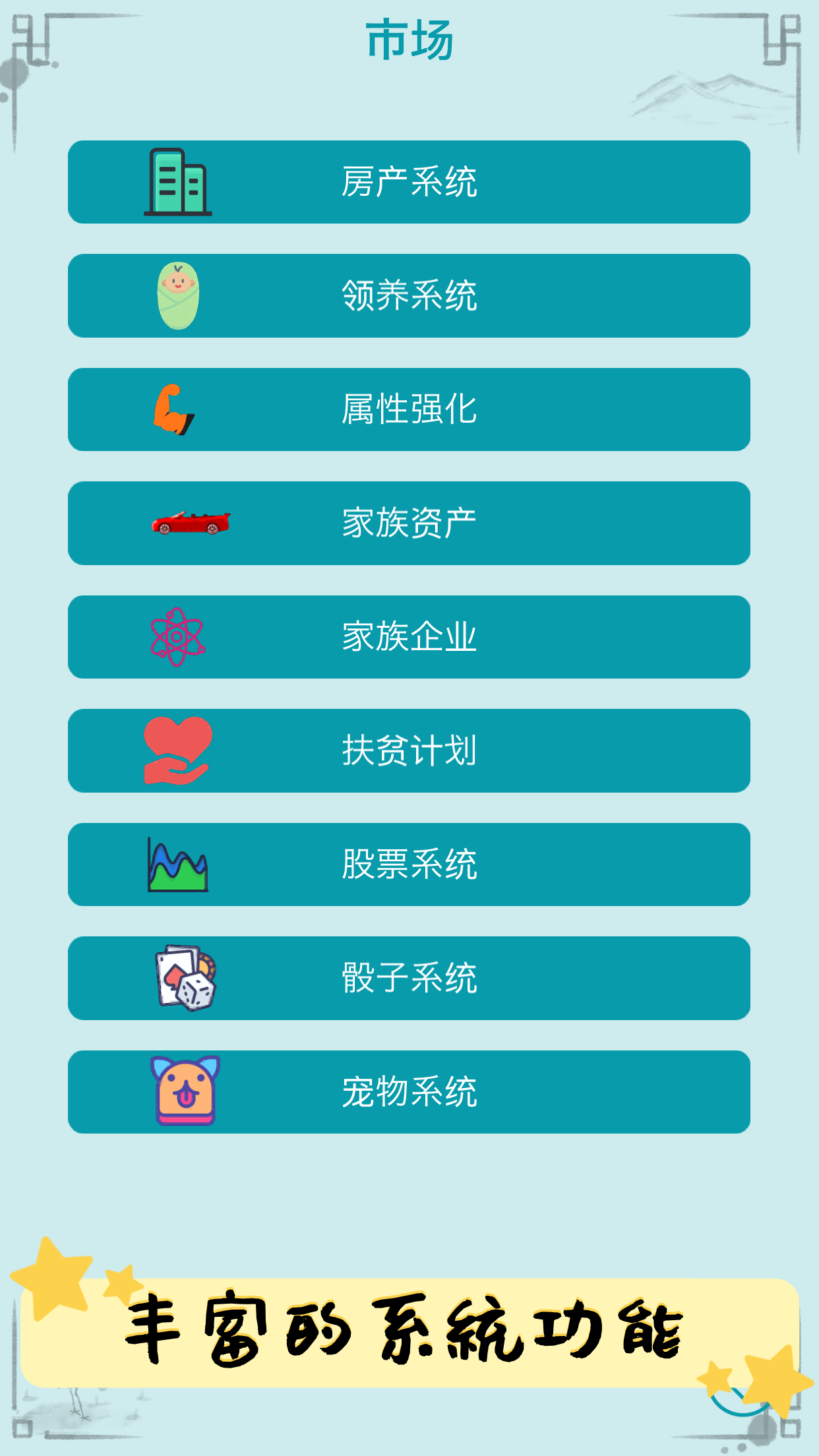Image resolution: width=819 pixels, height=1456 pixels.
Task: Tap the dice and cards icon
Action: 185,978
